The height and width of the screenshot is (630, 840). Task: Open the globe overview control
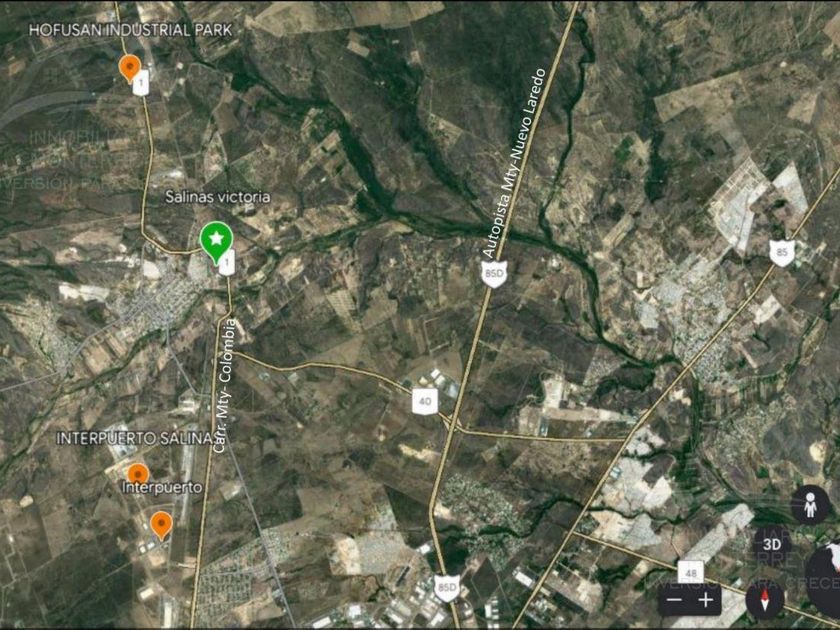(x=826, y=580)
